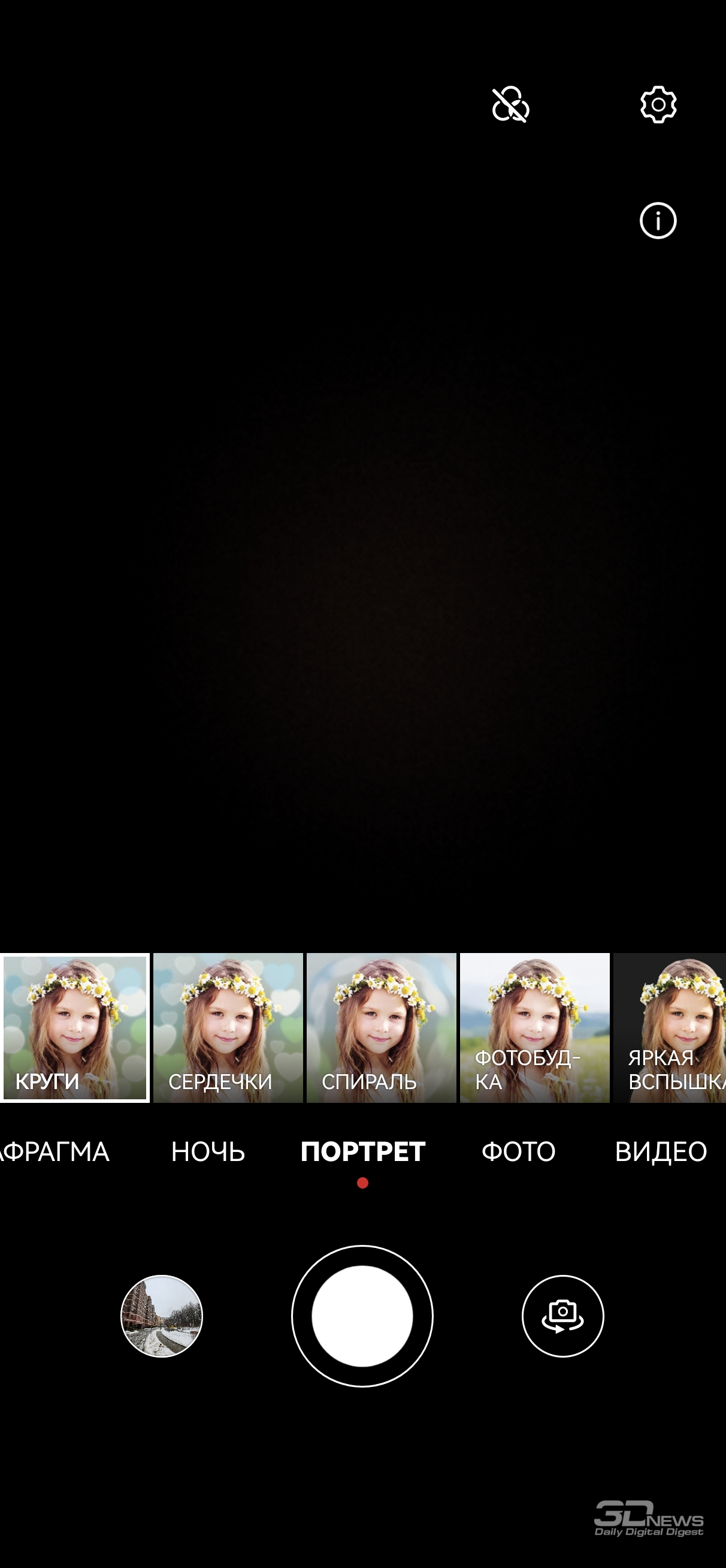Image resolution: width=726 pixels, height=1568 pixels.
Task: Switch to ВИДЕО mode
Action: tap(661, 1151)
